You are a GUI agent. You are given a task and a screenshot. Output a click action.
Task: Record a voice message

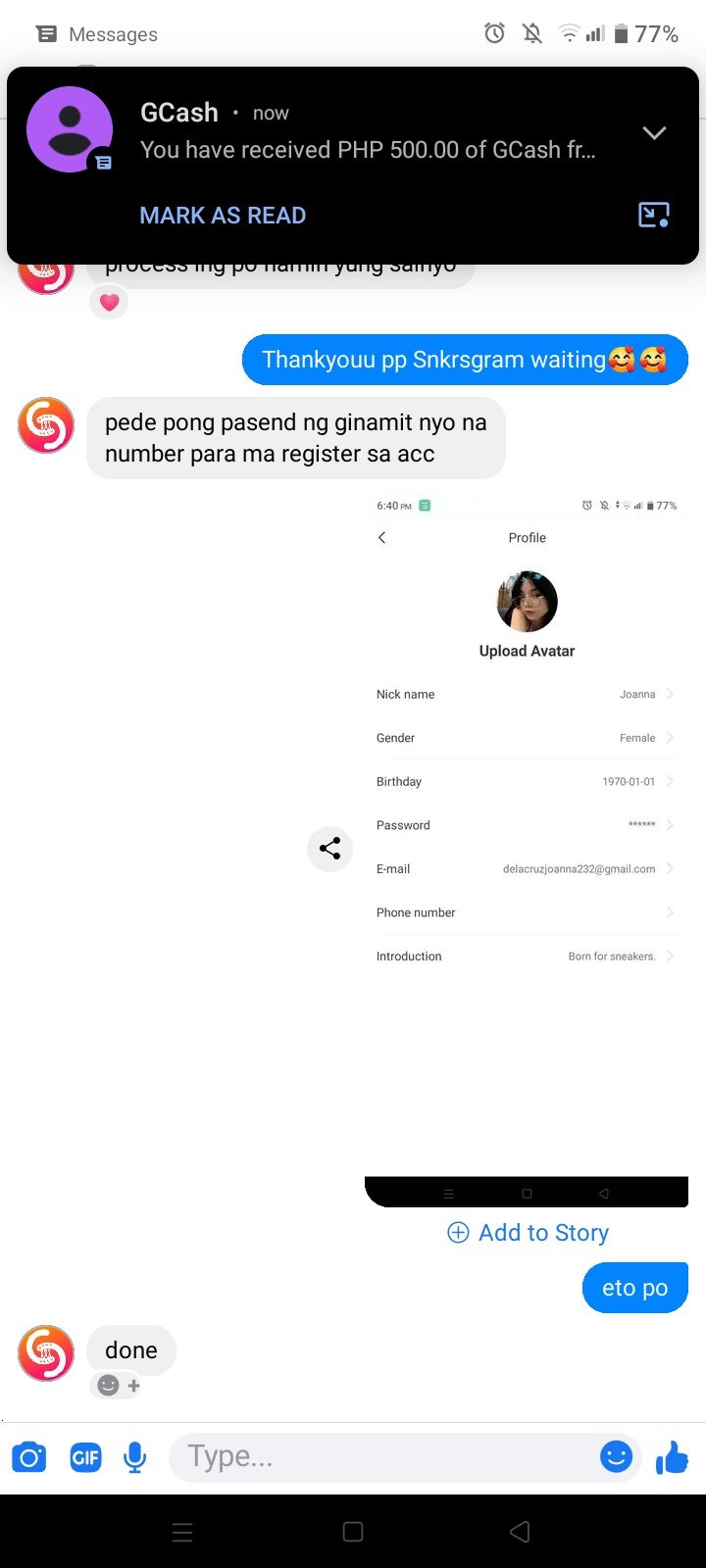tap(135, 1458)
